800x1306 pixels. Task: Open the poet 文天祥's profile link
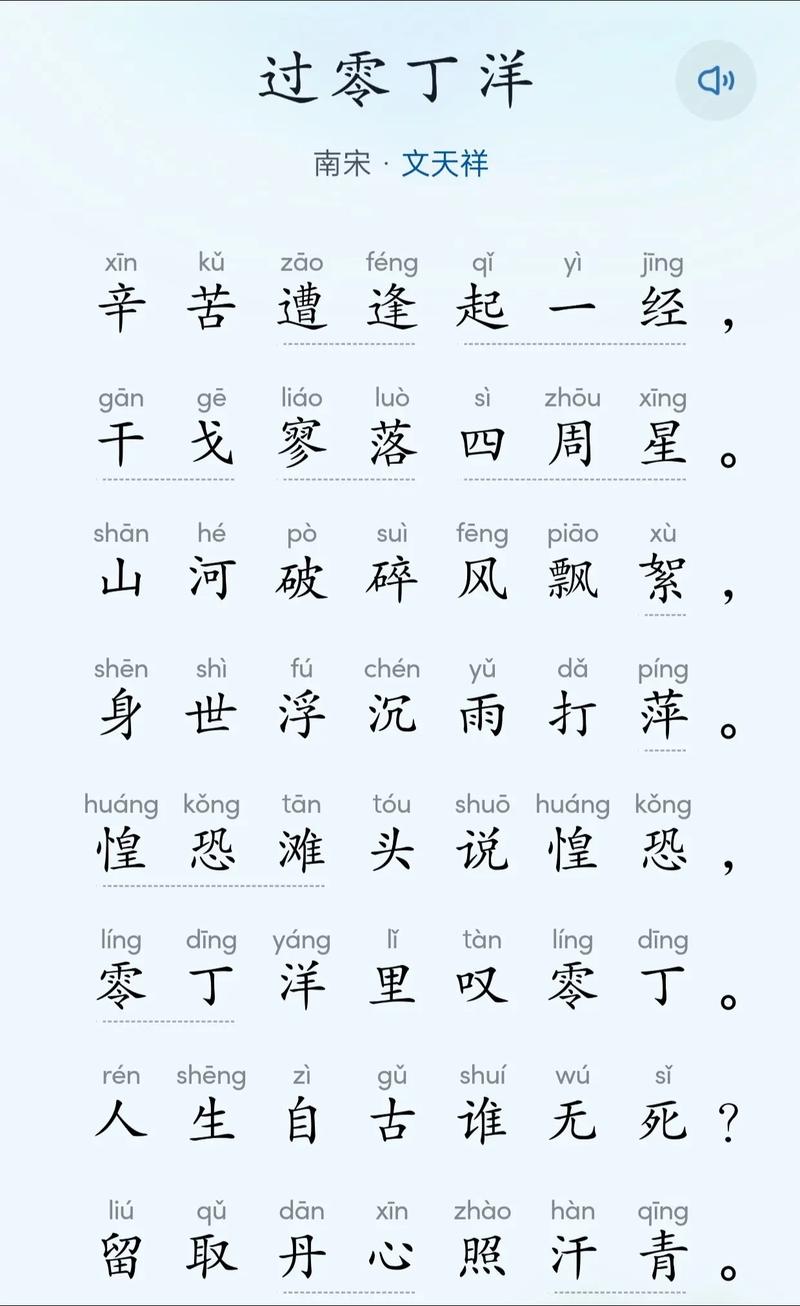click(x=444, y=167)
